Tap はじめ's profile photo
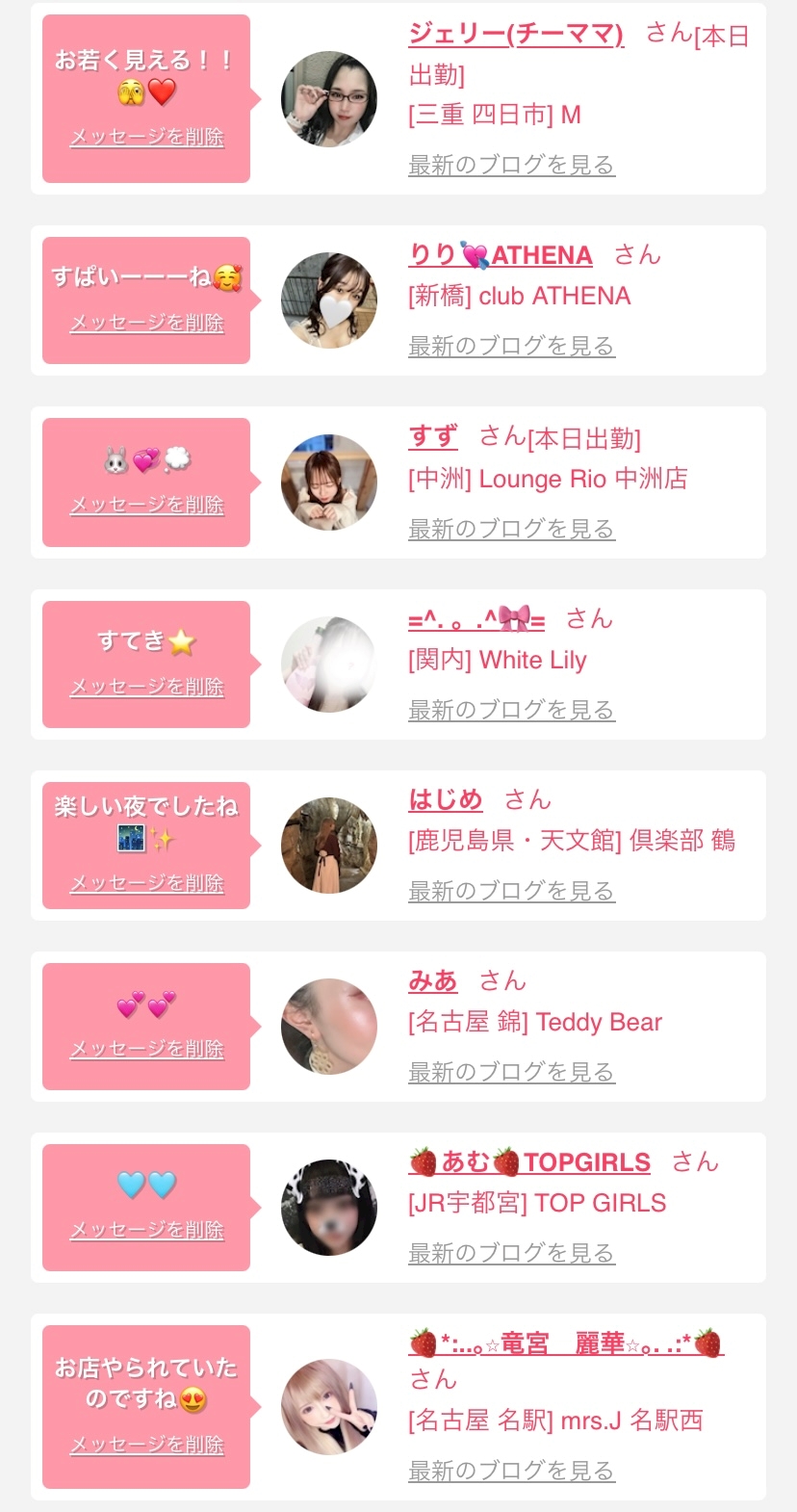 329,846
